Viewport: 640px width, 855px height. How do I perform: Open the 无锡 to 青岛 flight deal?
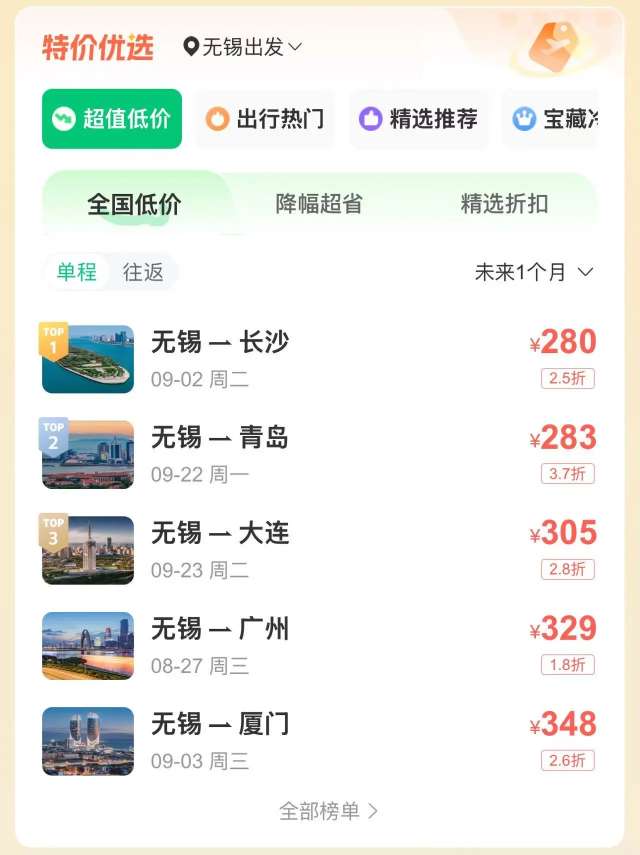[x=319, y=455]
